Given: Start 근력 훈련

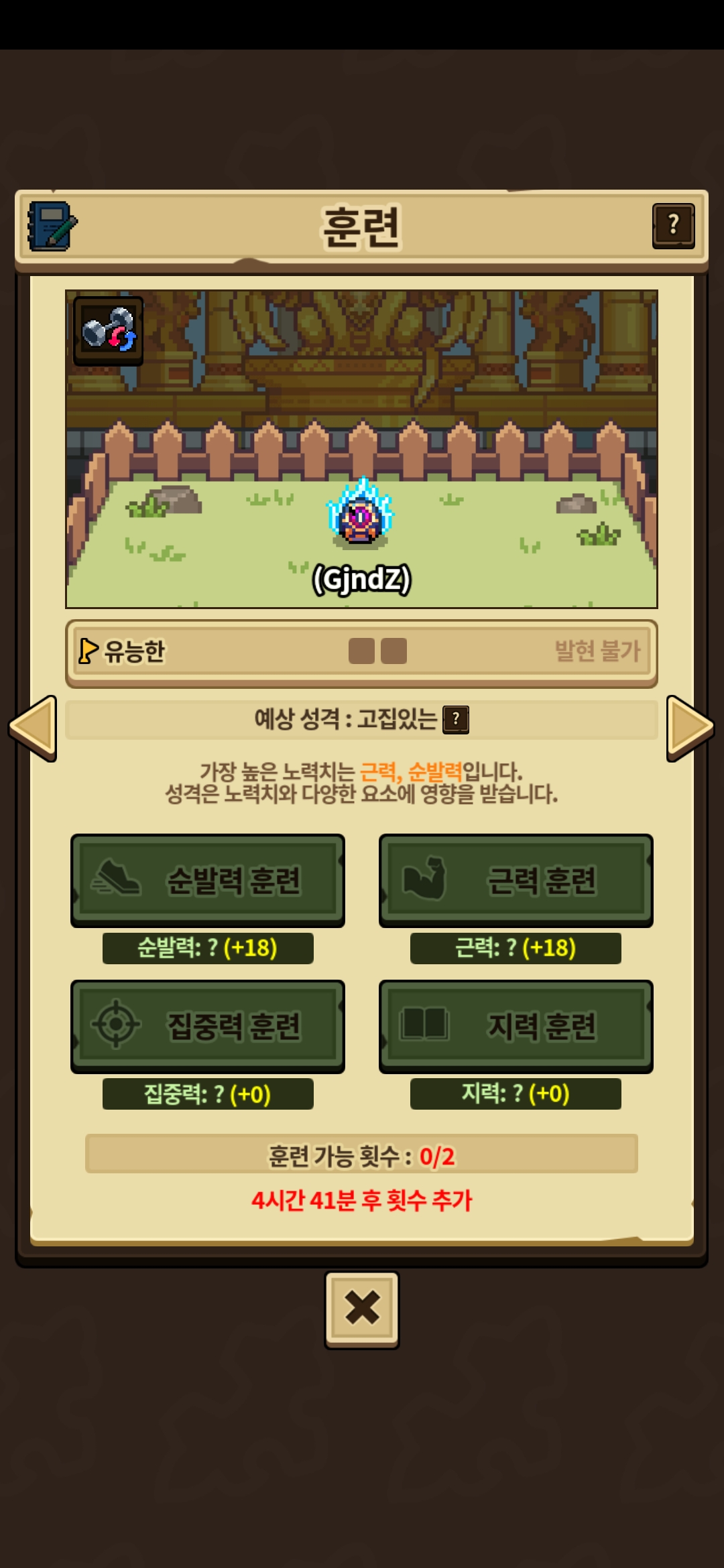Looking at the screenshot, I should click(x=516, y=880).
